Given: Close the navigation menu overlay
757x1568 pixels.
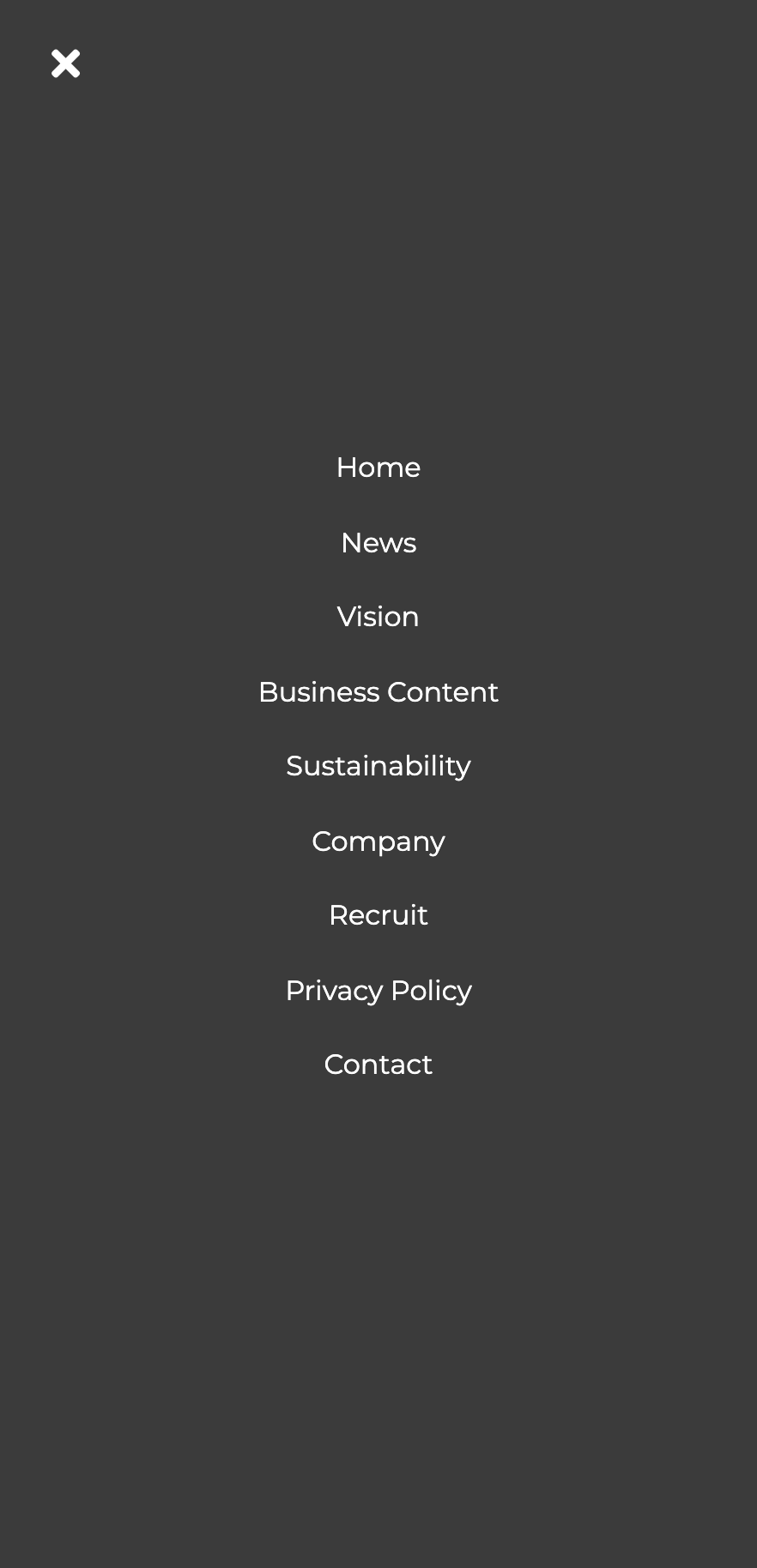Looking at the screenshot, I should click(65, 63).
